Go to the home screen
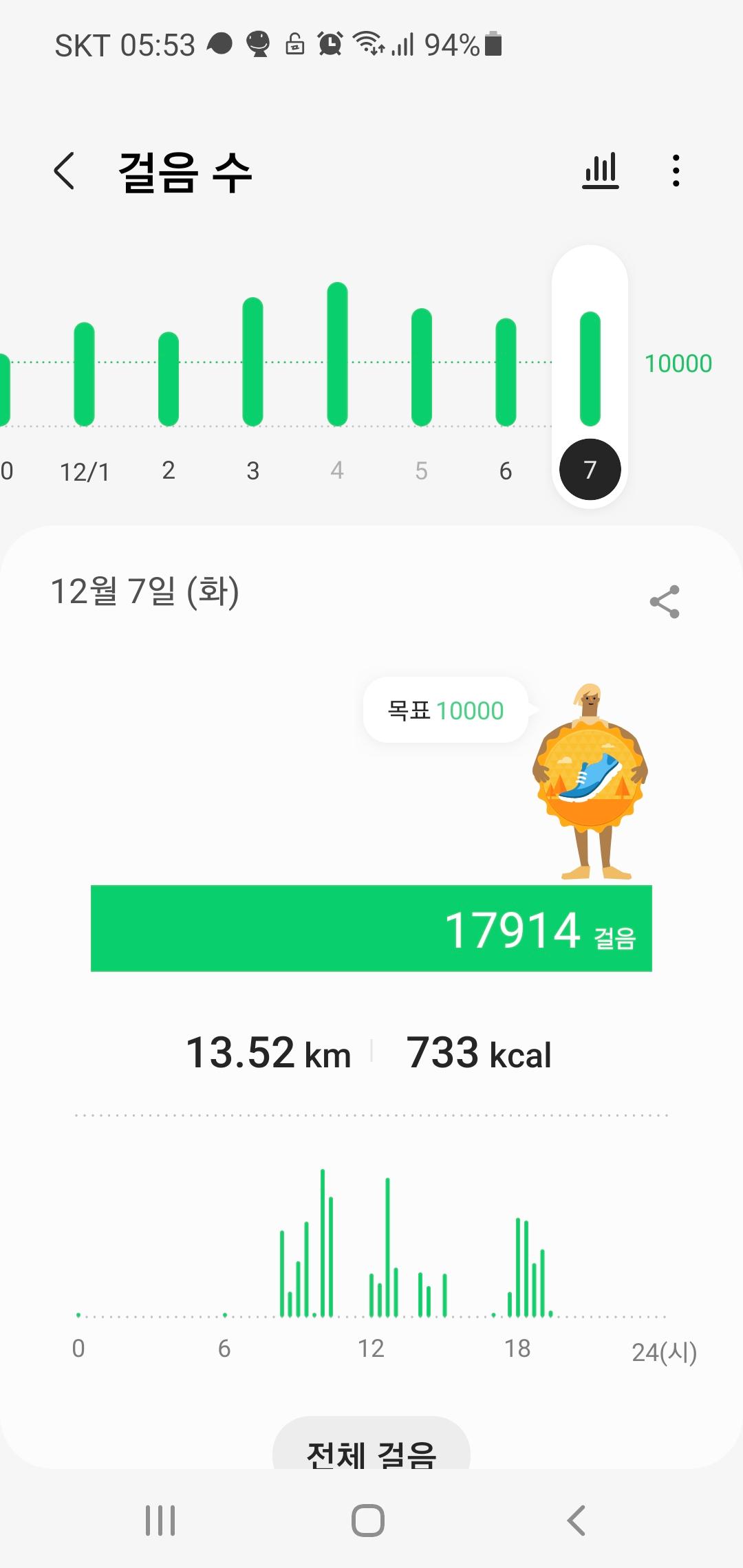The width and height of the screenshot is (743, 1568). pyautogui.click(x=368, y=1521)
